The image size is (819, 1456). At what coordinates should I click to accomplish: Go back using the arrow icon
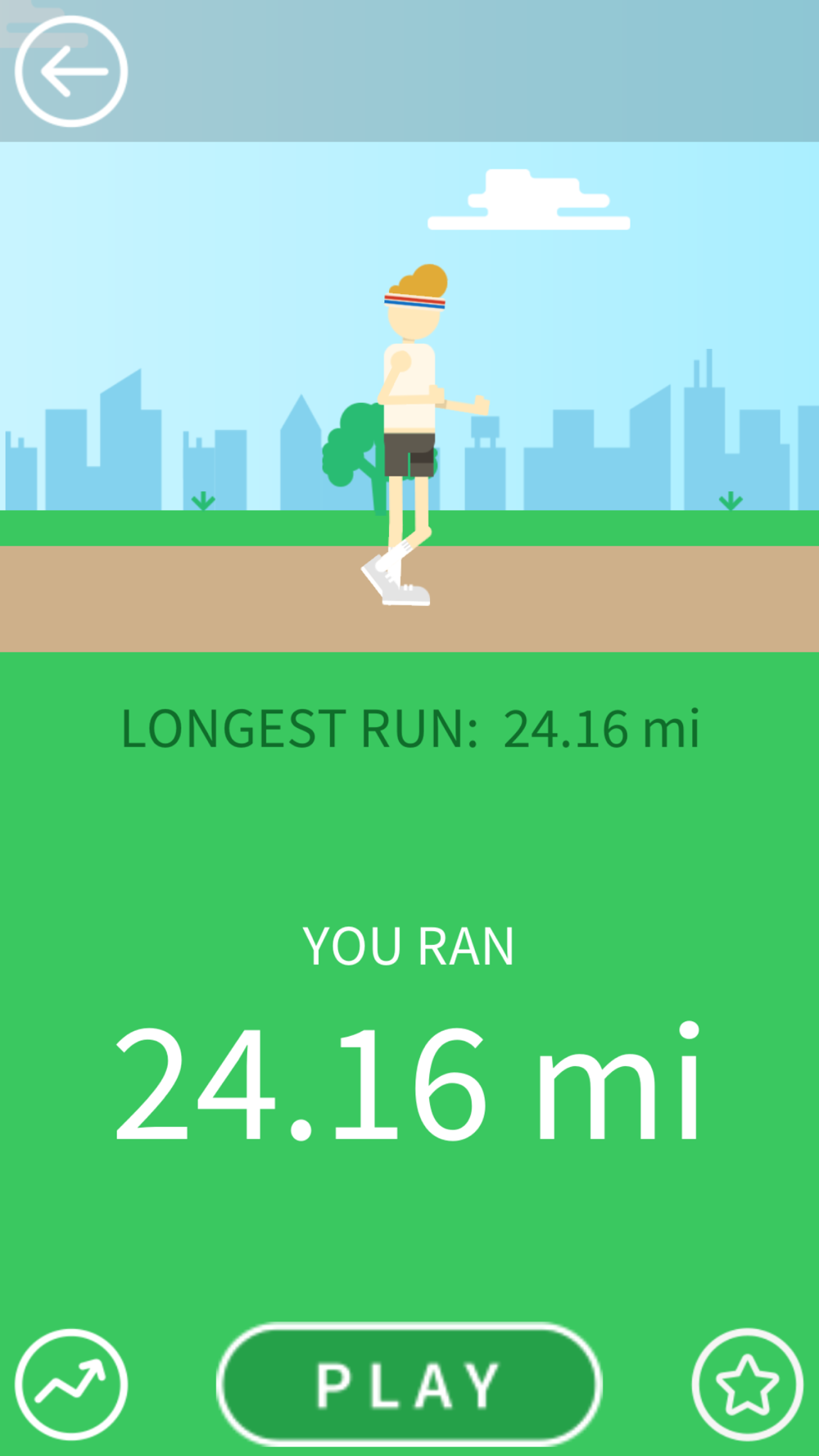[x=71, y=71]
